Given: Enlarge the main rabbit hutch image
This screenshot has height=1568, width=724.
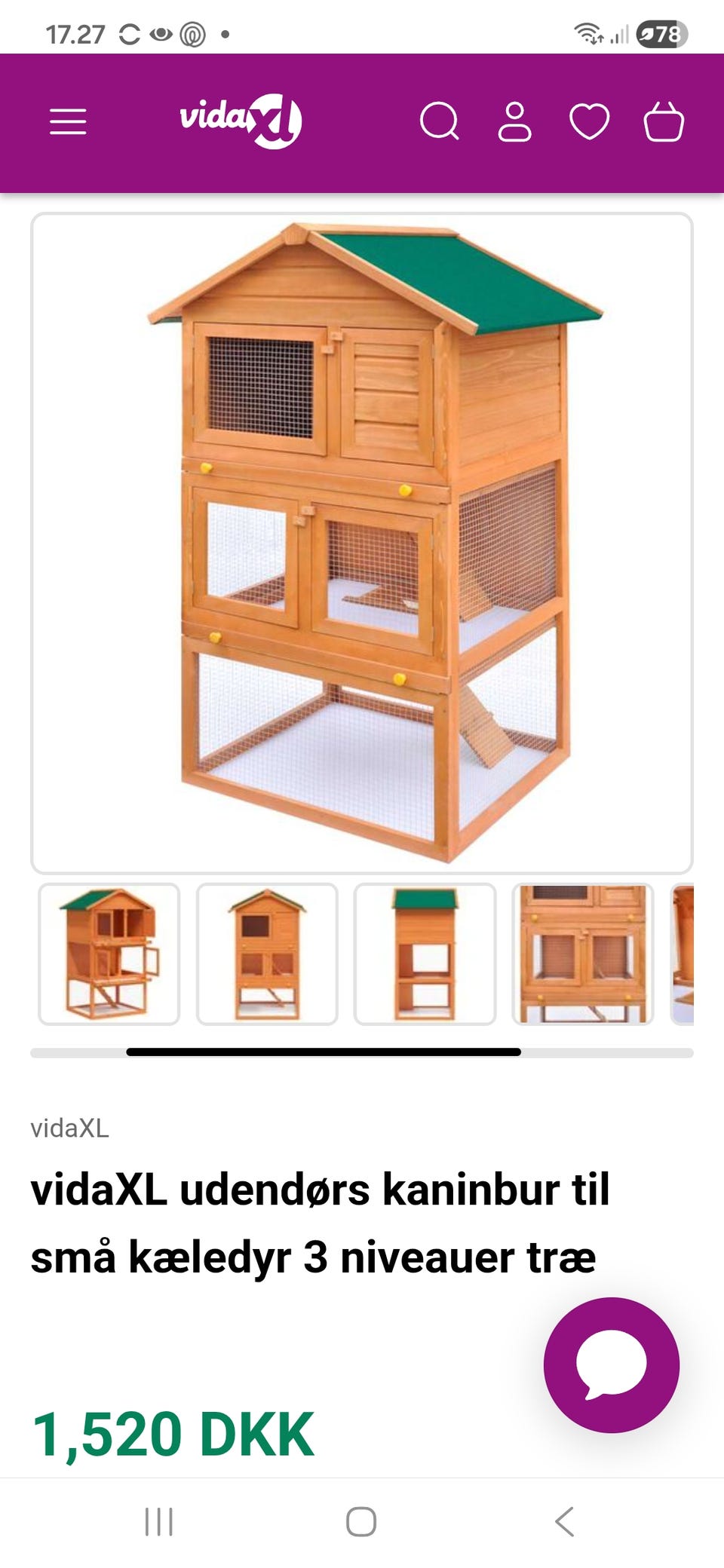Looking at the screenshot, I should point(362,543).
